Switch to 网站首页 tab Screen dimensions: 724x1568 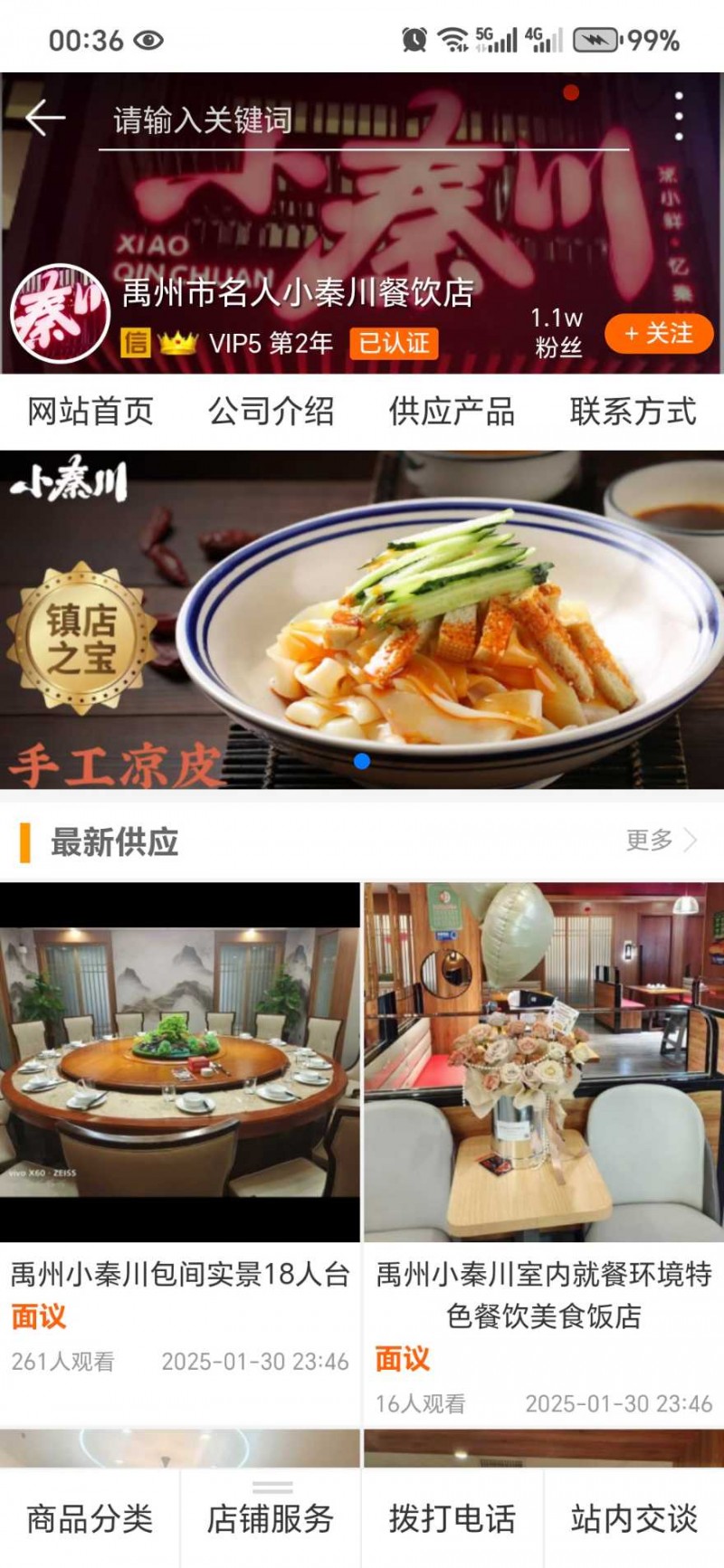(90, 412)
